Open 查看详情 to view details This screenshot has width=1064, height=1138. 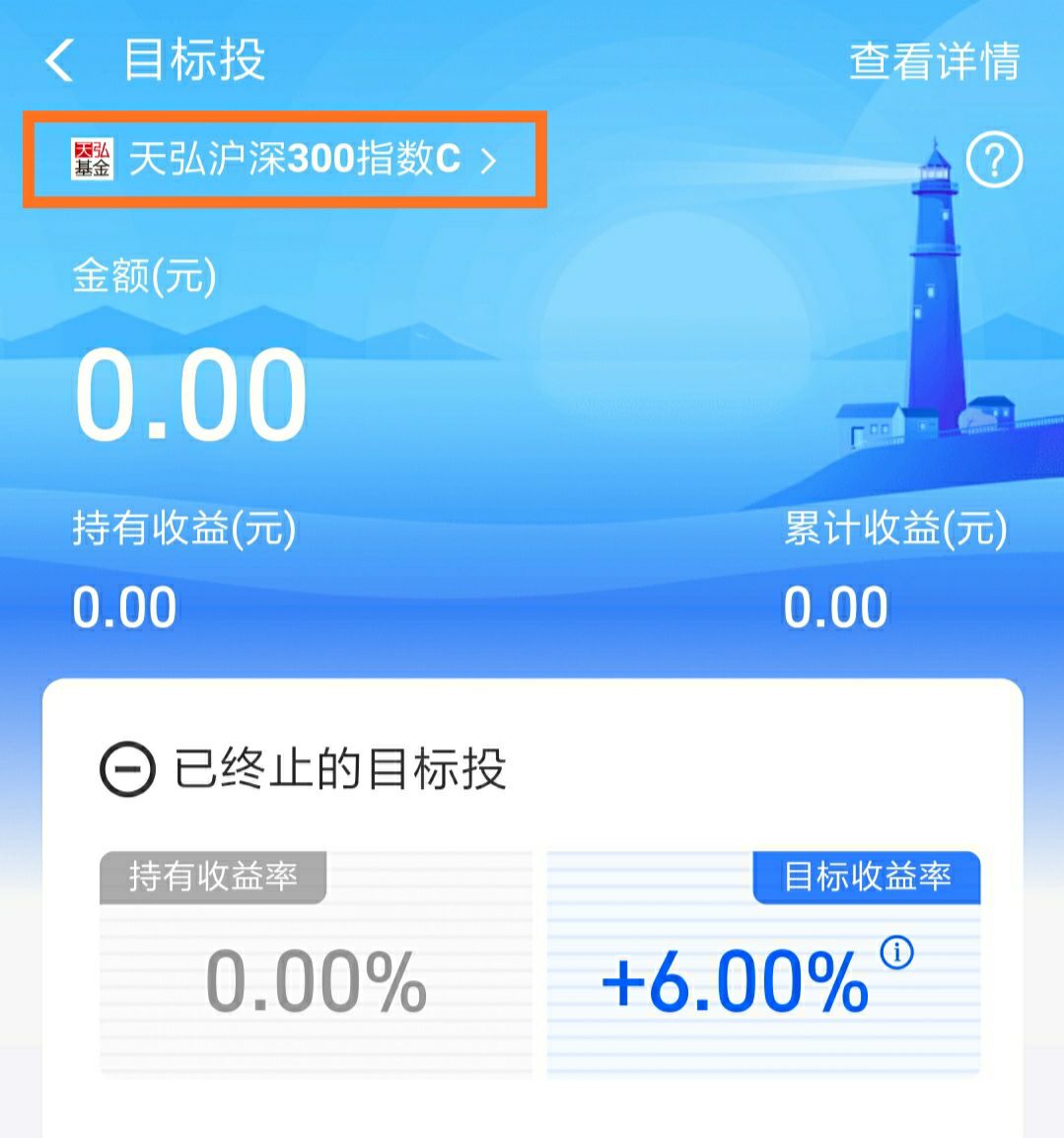coord(934,61)
